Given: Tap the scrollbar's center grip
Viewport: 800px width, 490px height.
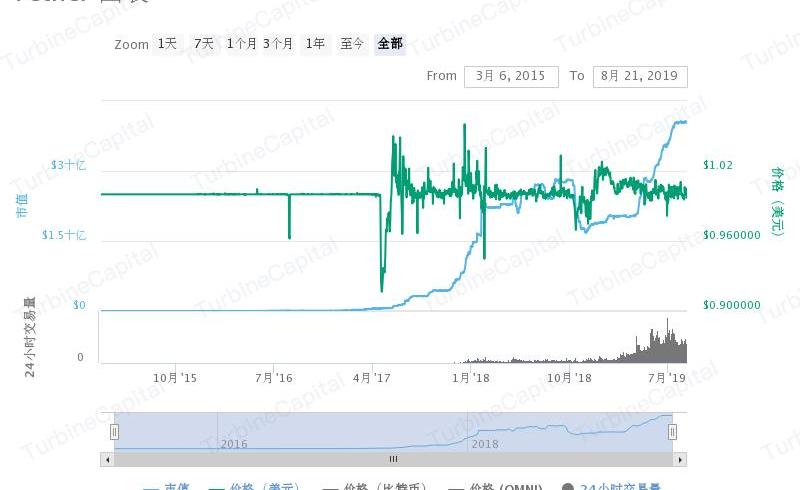Looking at the screenshot, I should pos(393,460).
